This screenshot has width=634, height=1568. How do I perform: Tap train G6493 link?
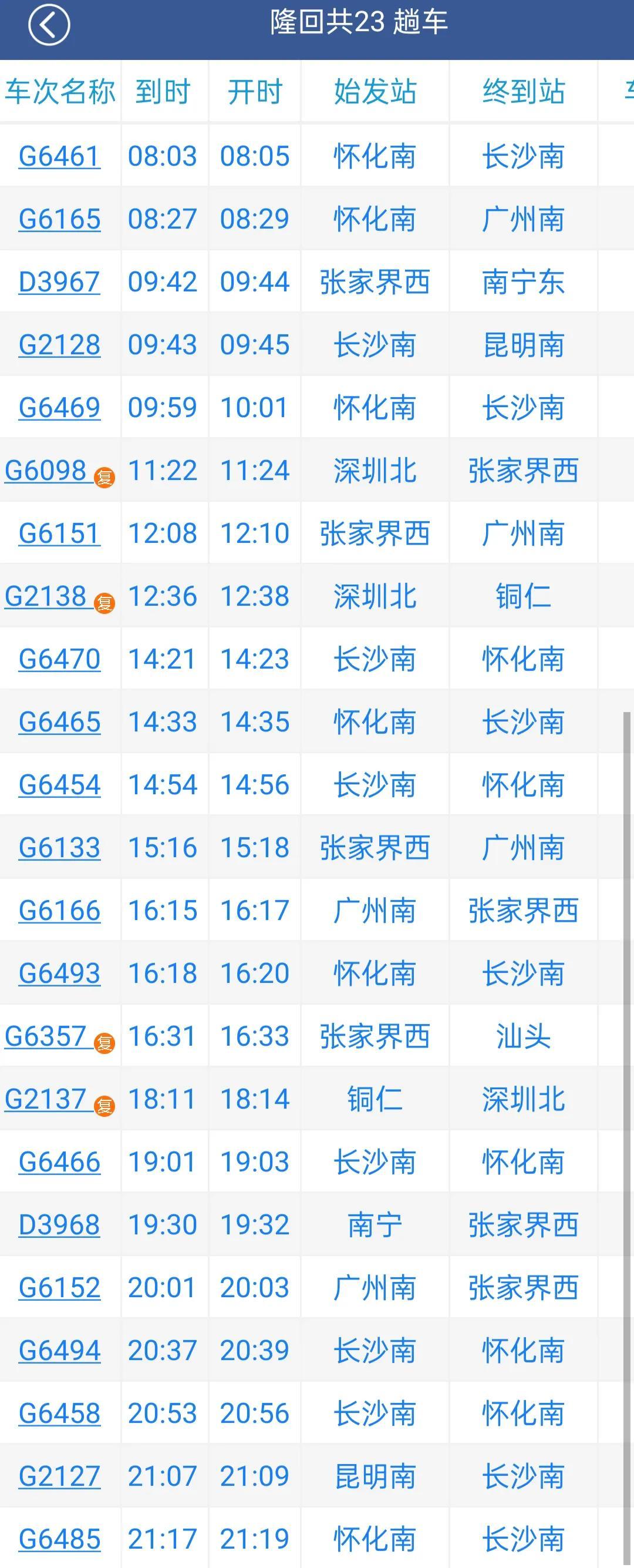click(x=60, y=973)
